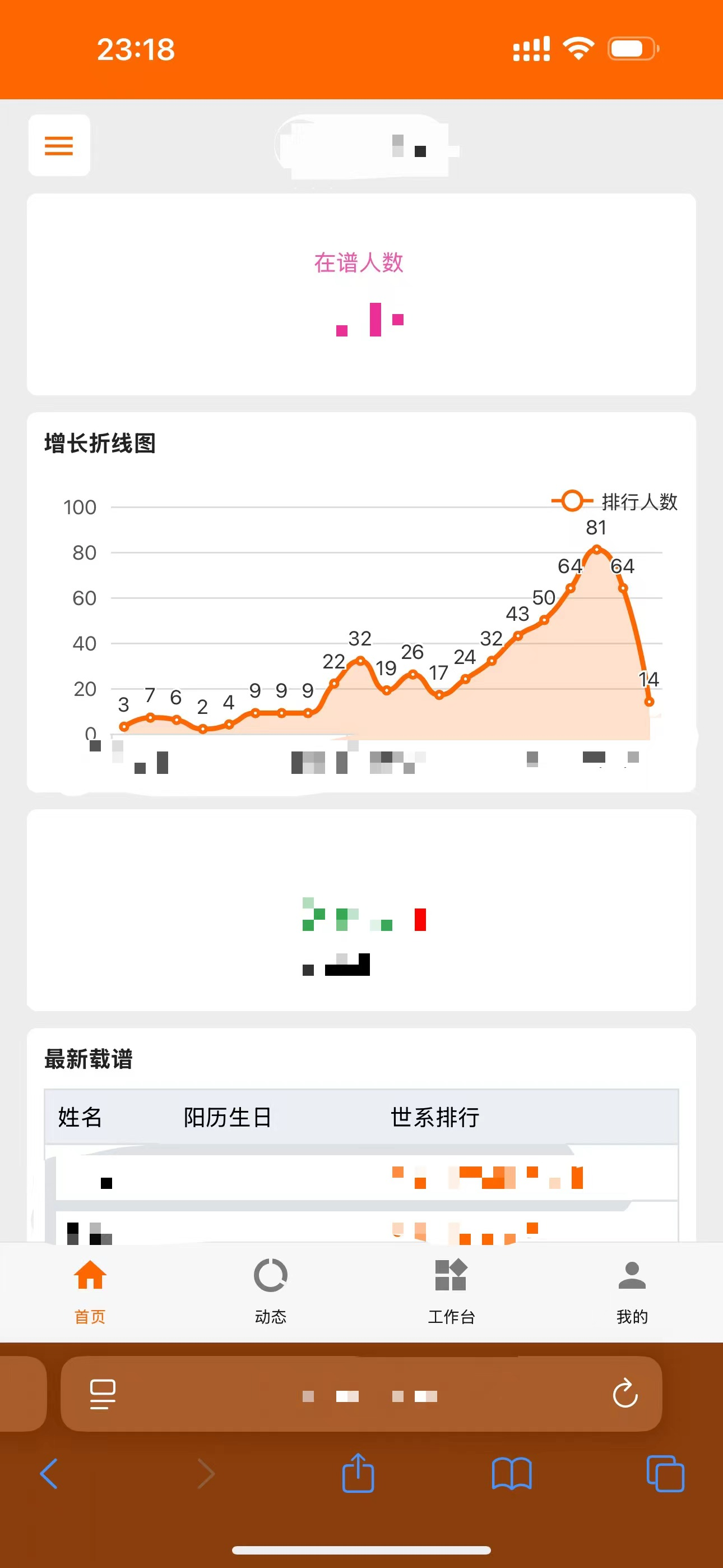This screenshot has width=723, height=1568.
Task: Select the 首页 home tab
Action: click(x=90, y=1289)
